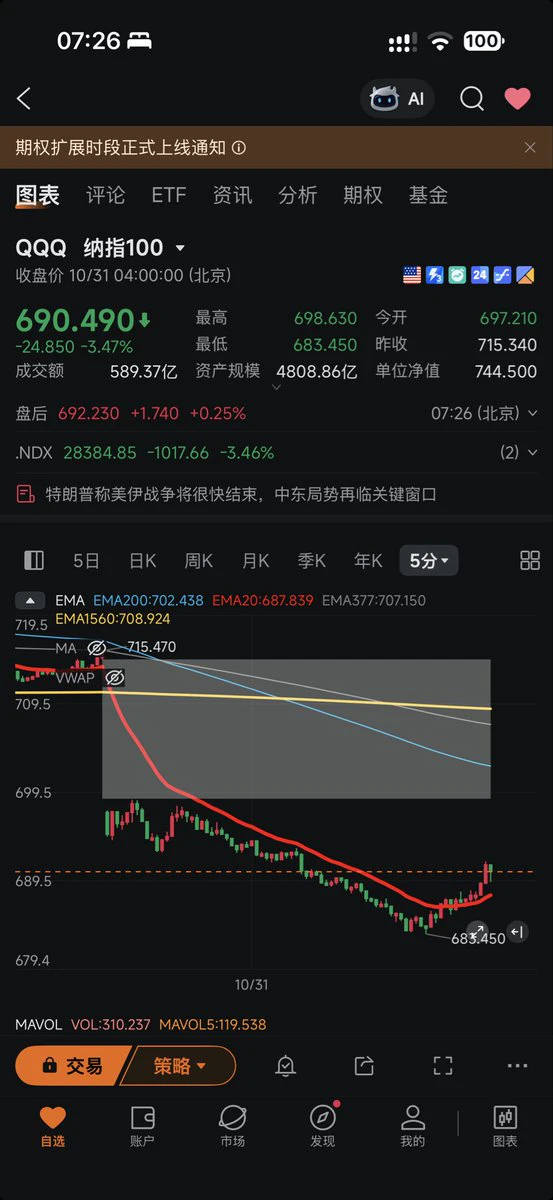Toggle VWAP indicator visibility
Screen dimensions: 553x1200
[x=115, y=677]
